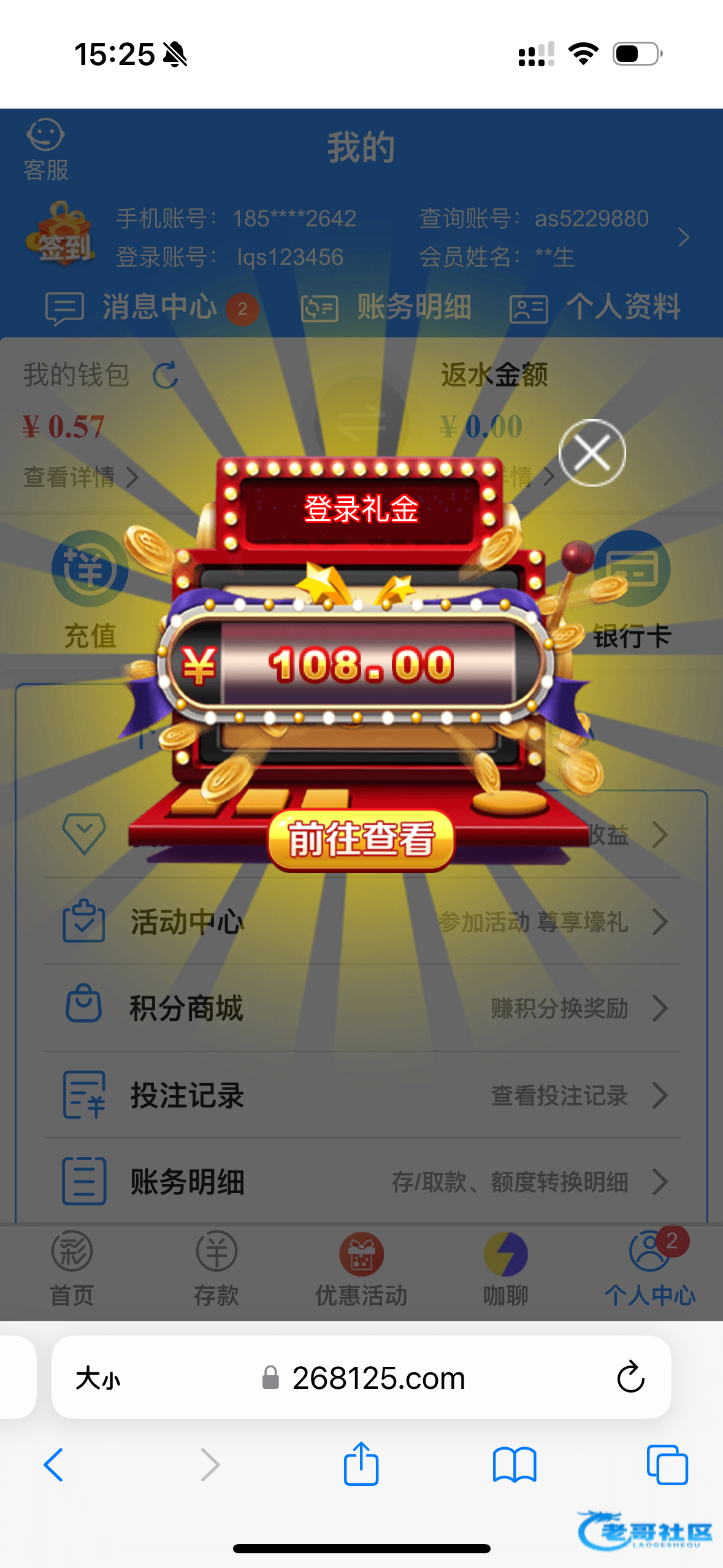The image size is (723, 1568).
Task: Open 充值 recharge
Action: click(90, 590)
